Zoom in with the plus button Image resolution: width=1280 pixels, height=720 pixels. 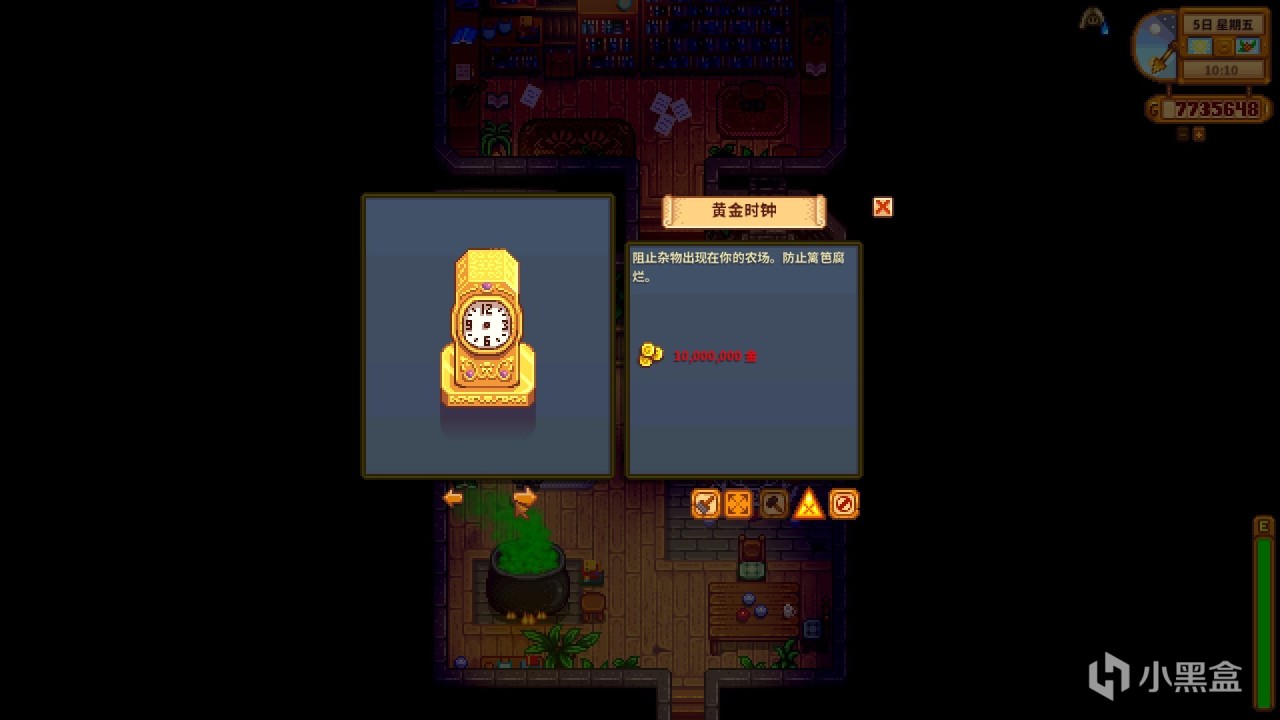(1199, 134)
